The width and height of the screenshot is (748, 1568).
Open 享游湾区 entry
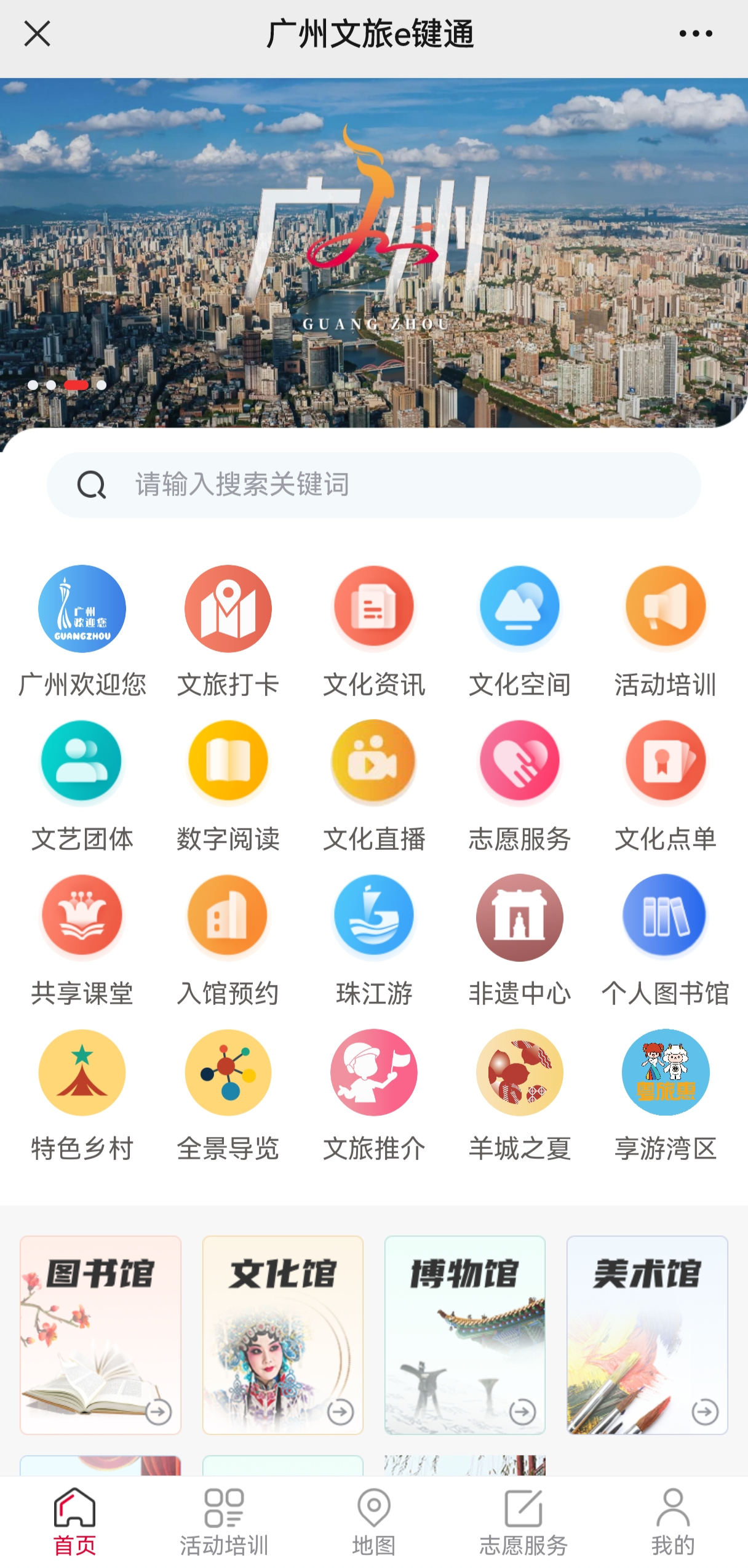pyautogui.click(x=665, y=1073)
